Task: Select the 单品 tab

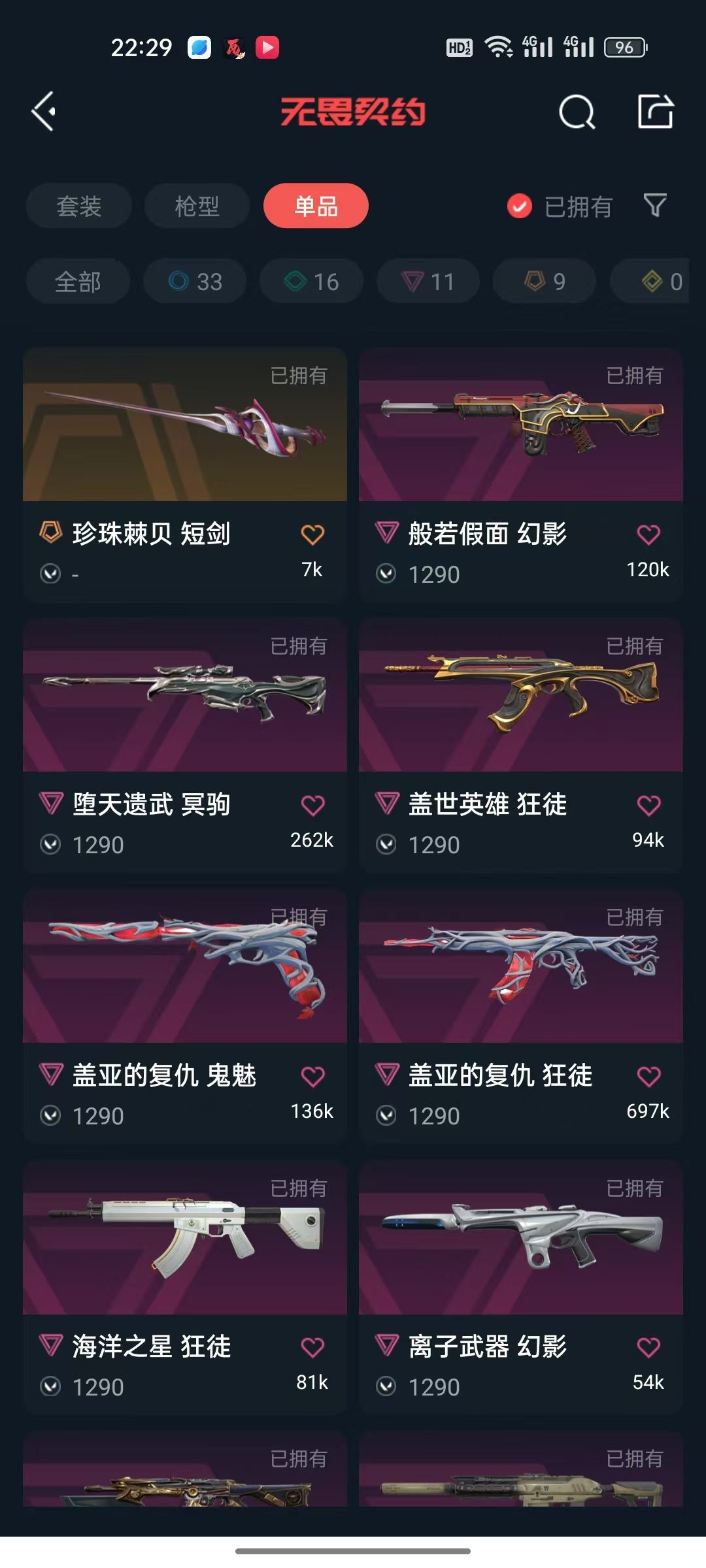Action: pyautogui.click(x=316, y=206)
